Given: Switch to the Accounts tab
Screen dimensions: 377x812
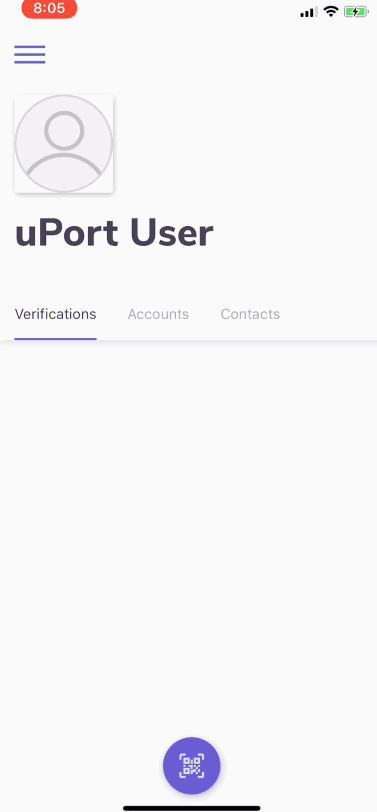Looking at the screenshot, I should click(158, 314).
